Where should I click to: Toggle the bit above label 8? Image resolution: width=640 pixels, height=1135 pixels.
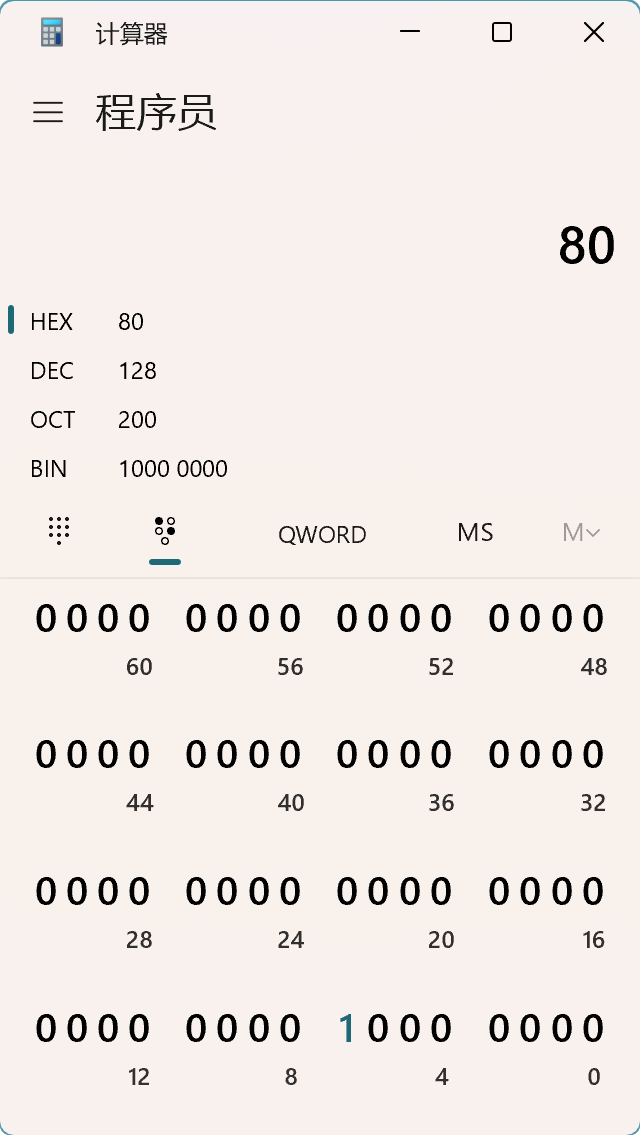coord(291,1028)
